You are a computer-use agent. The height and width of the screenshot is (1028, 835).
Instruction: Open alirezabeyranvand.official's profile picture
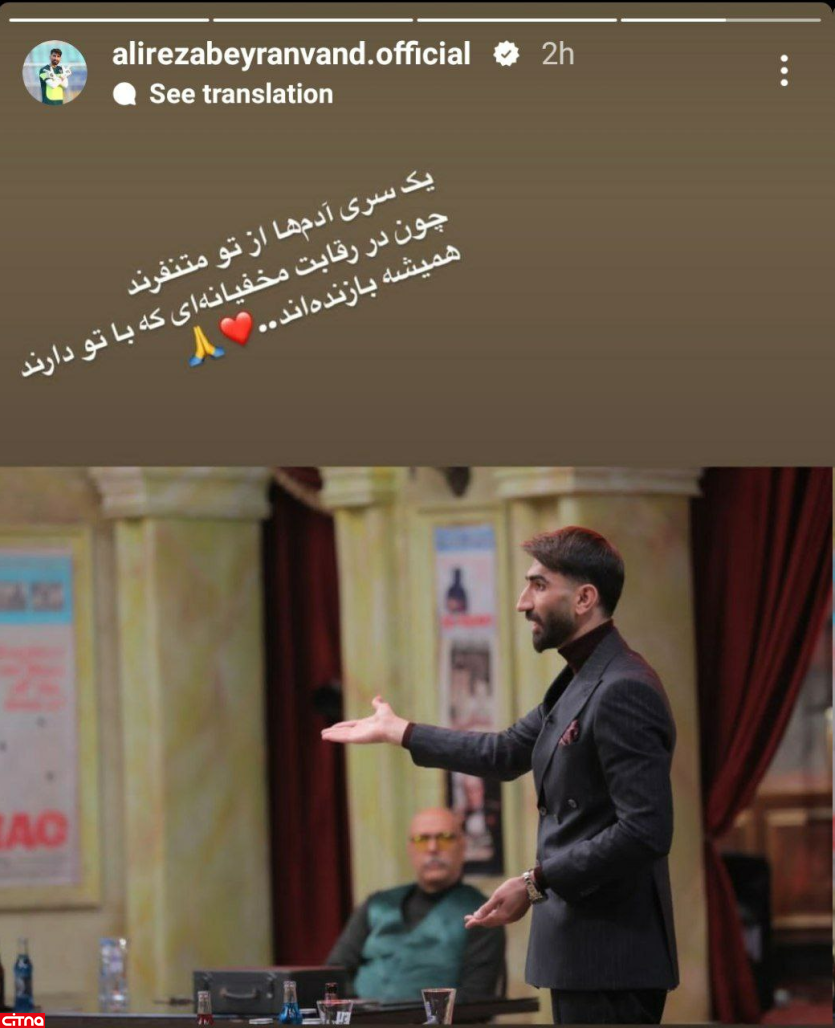[x=55, y=72]
